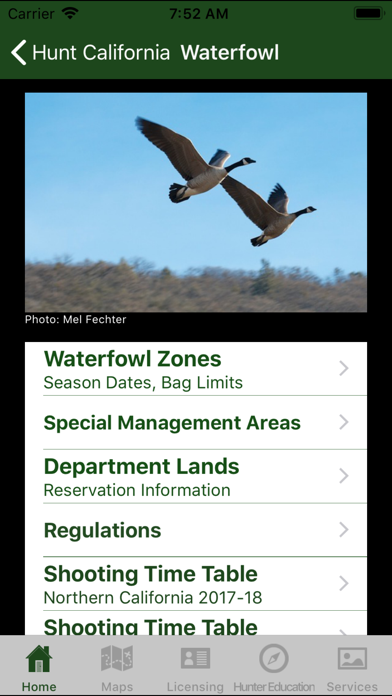Open Department Lands reservation information
Viewport: 392px width, 696px height.
tap(196, 476)
